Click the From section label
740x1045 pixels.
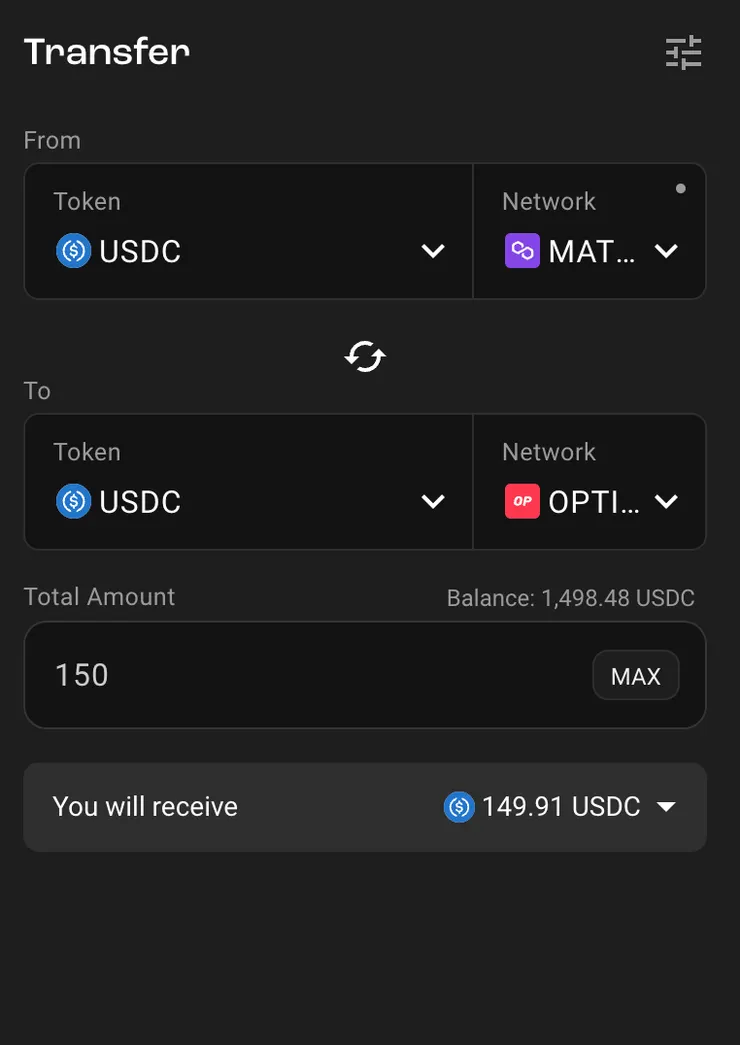tap(51, 140)
